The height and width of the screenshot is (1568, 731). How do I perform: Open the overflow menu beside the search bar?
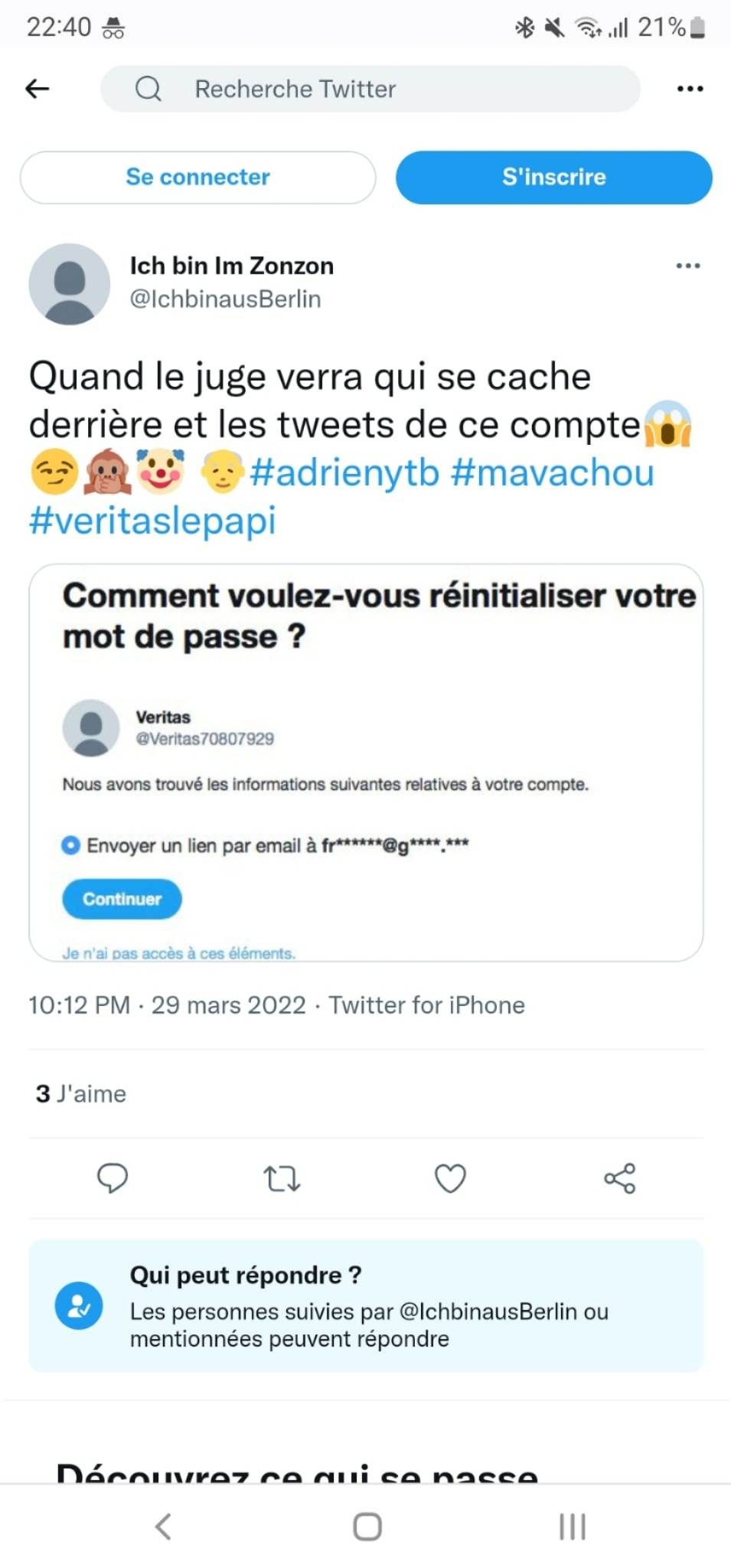click(x=690, y=89)
